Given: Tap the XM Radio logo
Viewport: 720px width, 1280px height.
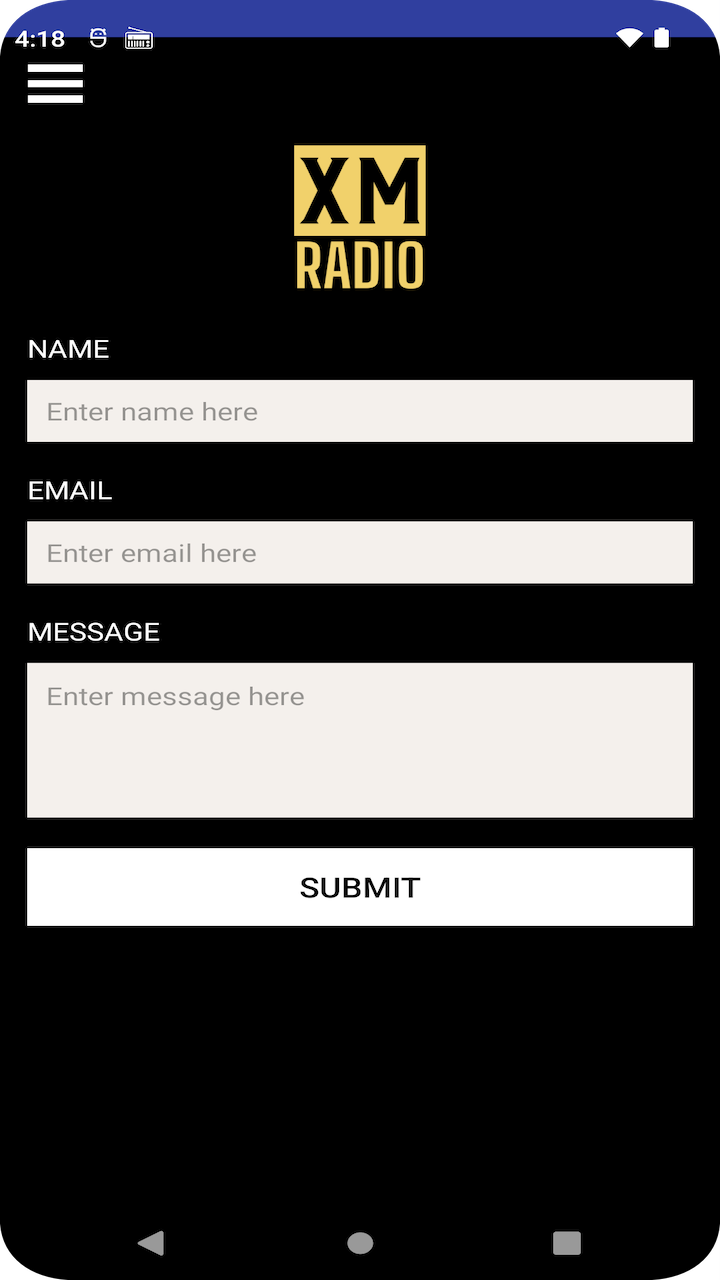Looking at the screenshot, I should [360, 213].
